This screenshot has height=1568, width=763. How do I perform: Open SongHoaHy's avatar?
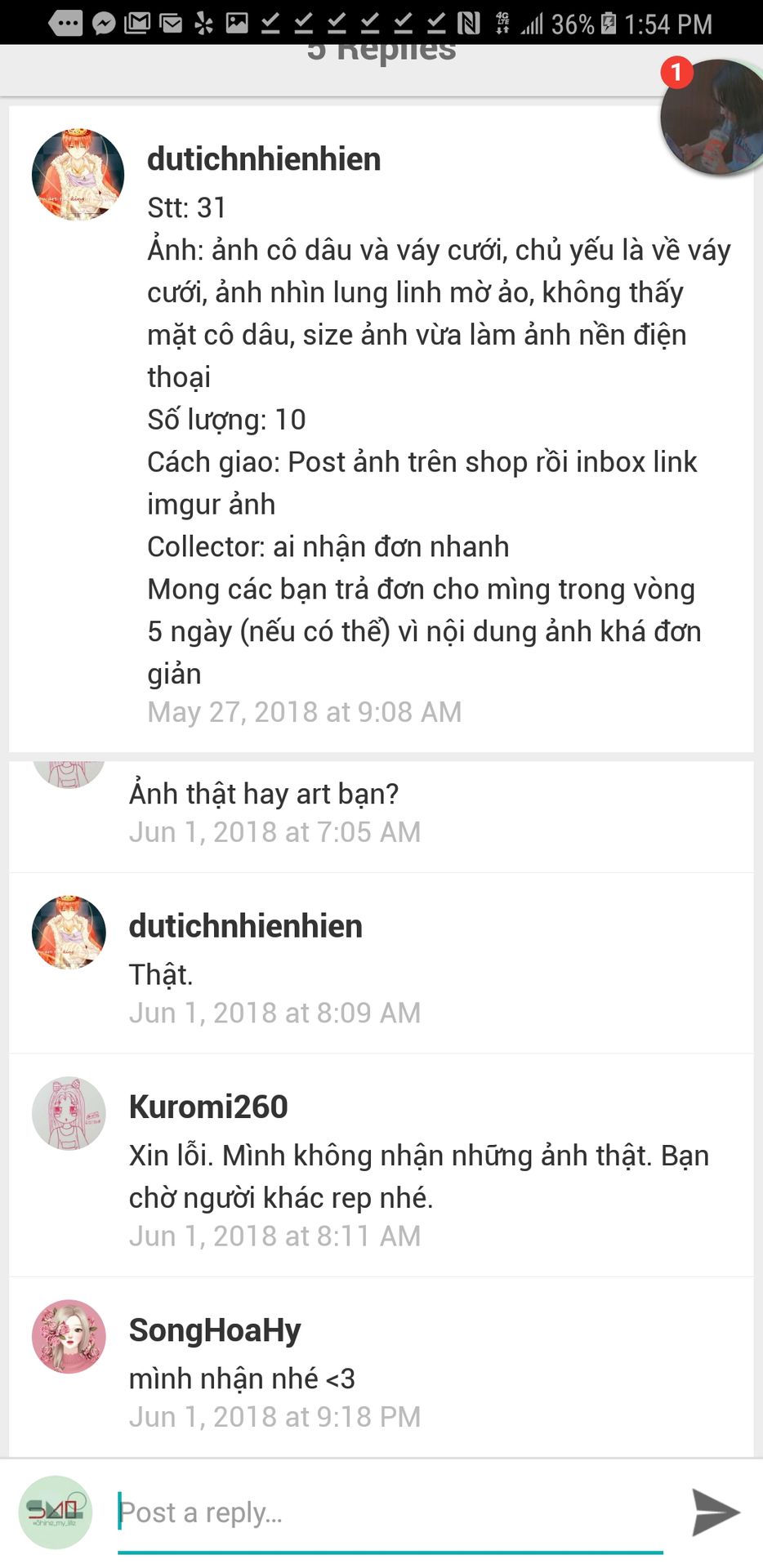(69, 1336)
